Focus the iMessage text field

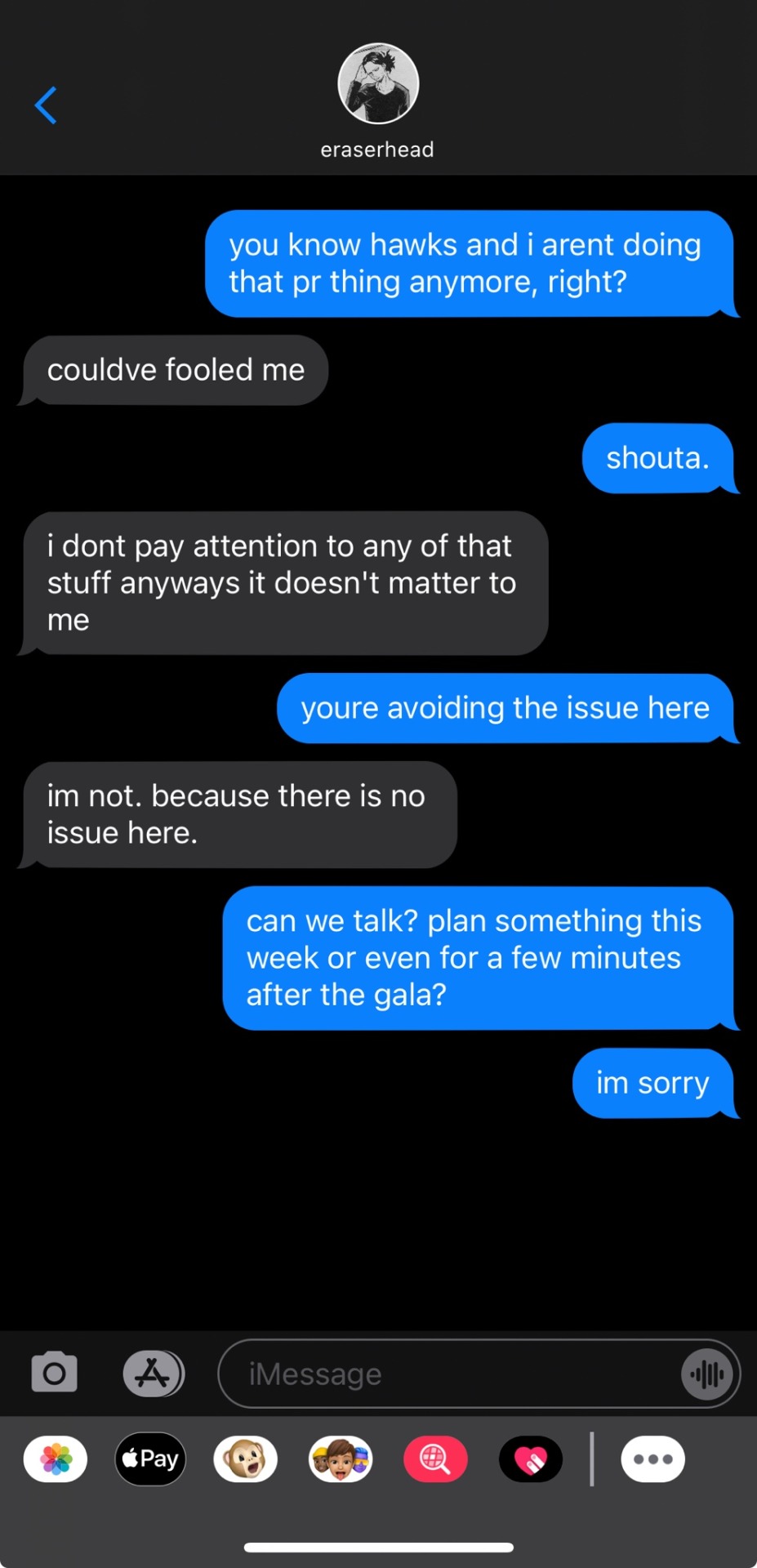[x=449, y=1374]
